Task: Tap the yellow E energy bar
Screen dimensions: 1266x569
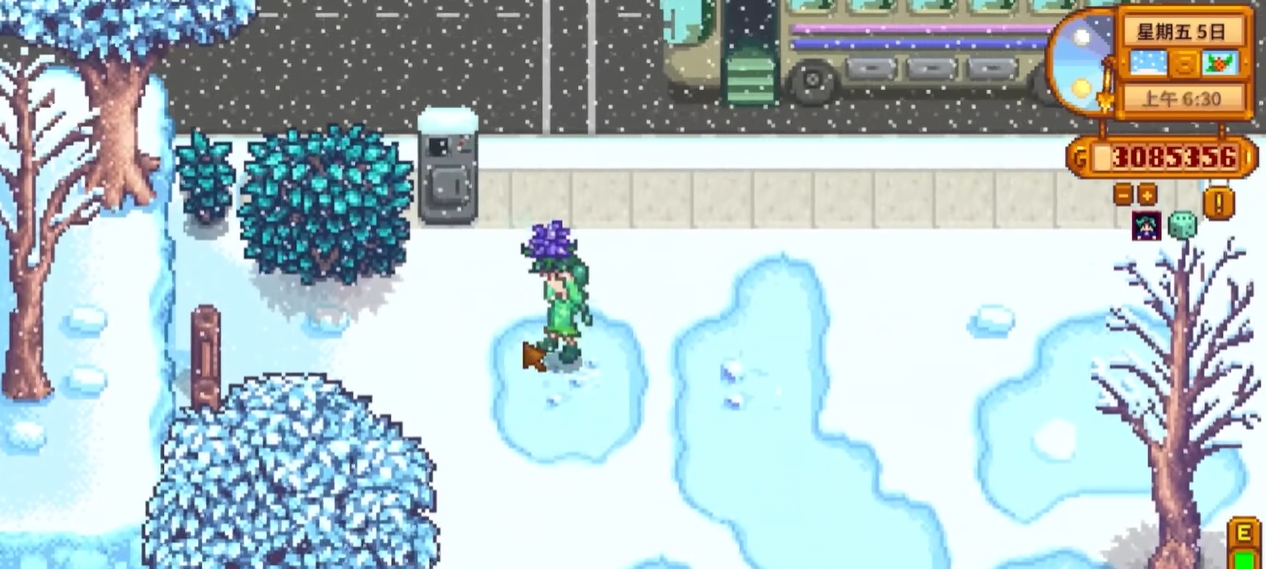Action: pyautogui.click(x=1244, y=544)
